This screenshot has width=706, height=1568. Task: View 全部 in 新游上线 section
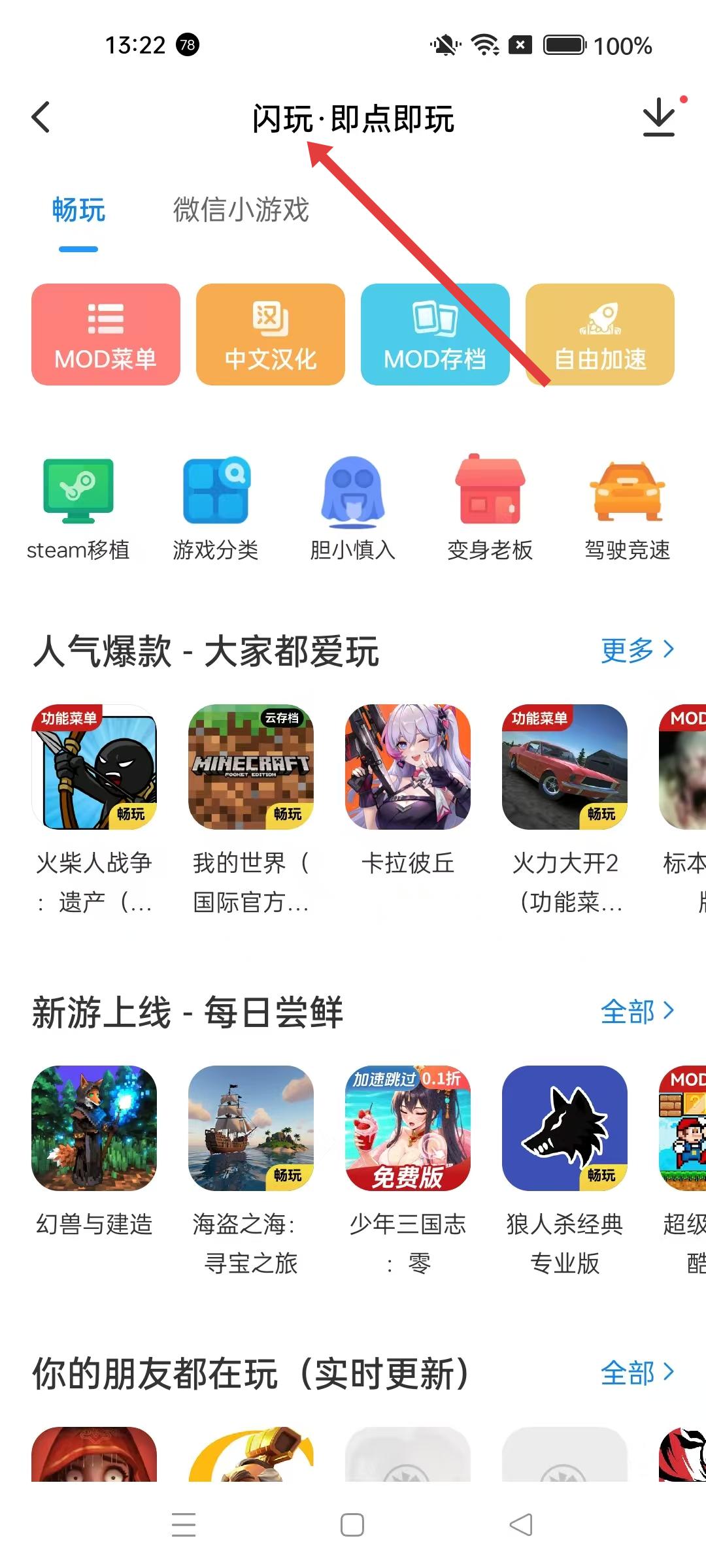point(637,1011)
